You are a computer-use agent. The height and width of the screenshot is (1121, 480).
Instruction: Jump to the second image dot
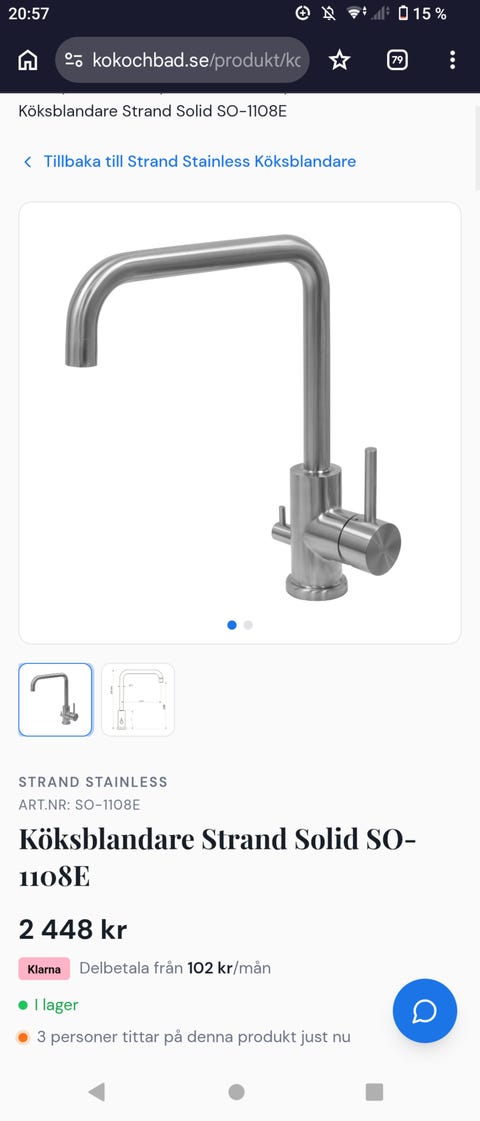248,625
